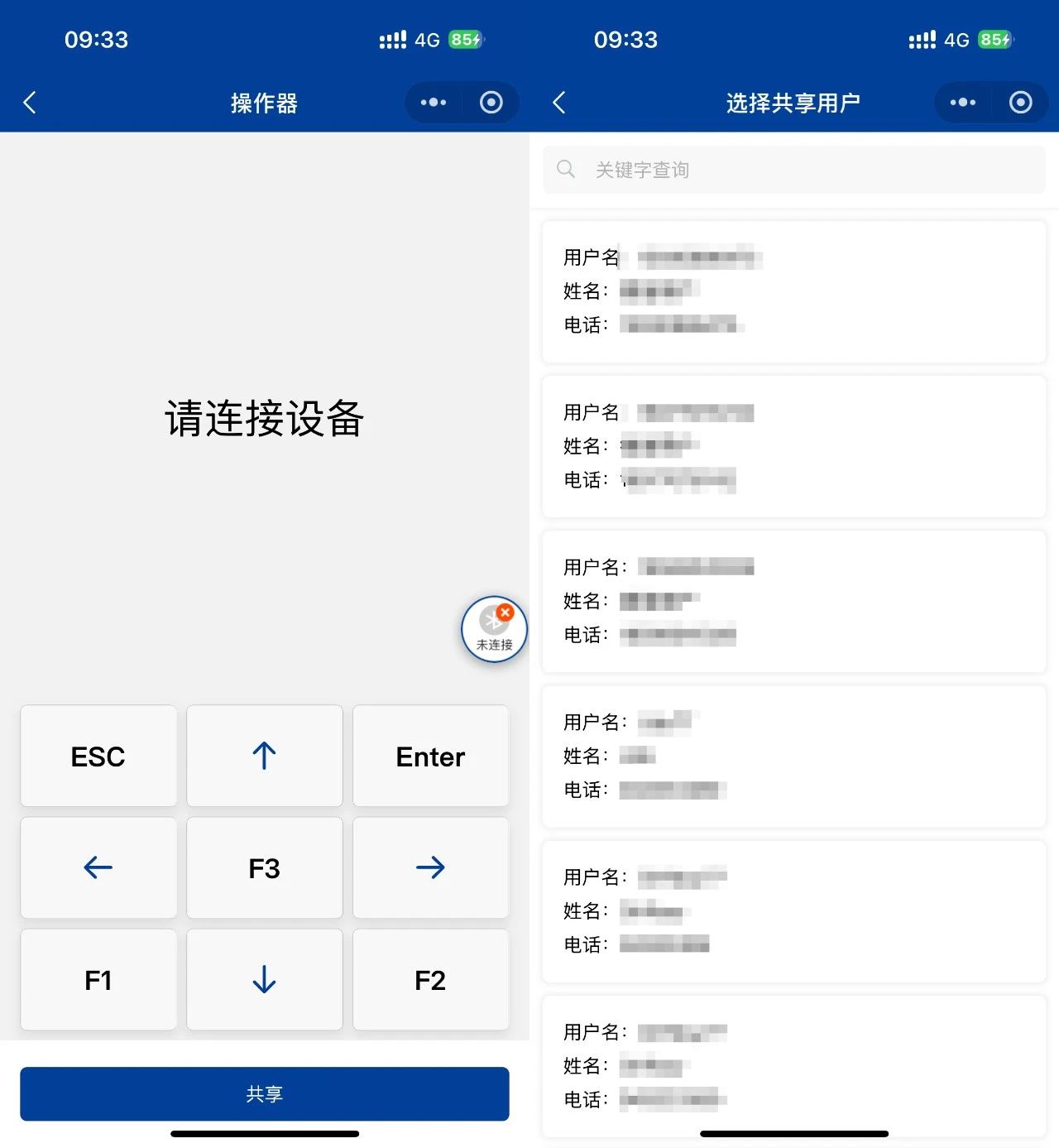
Task: Go back from the 选择共享用户 screen
Action: [x=559, y=103]
